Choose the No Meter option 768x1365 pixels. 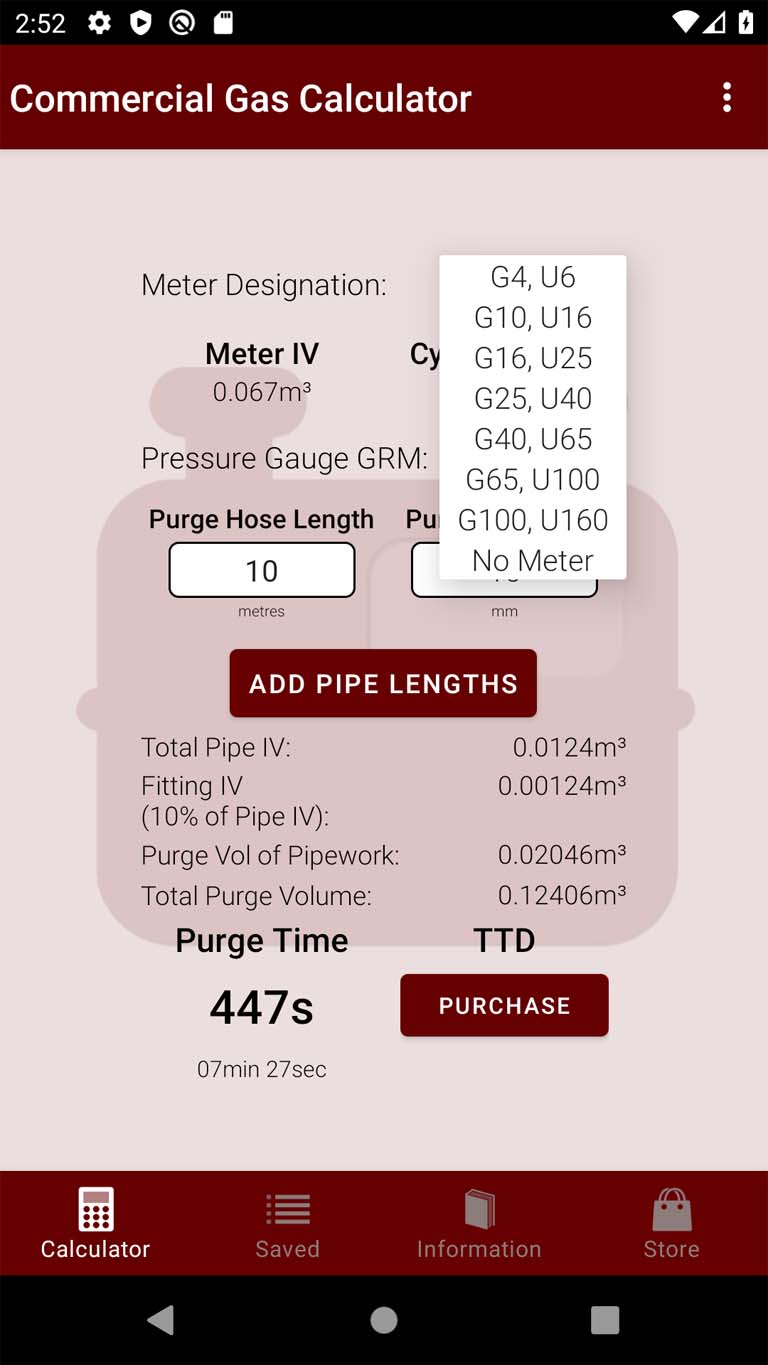[533, 560]
